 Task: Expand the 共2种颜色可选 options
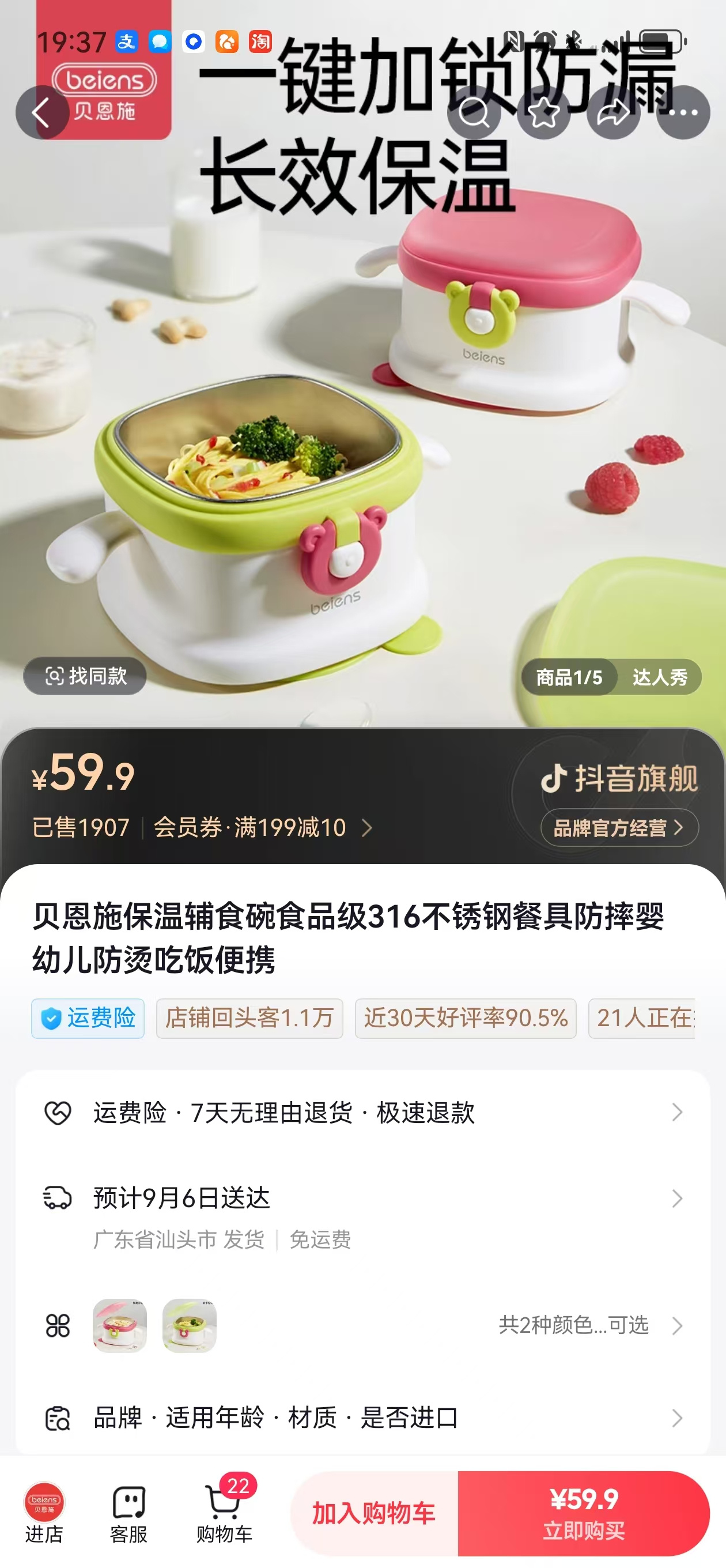click(x=590, y=1325)
